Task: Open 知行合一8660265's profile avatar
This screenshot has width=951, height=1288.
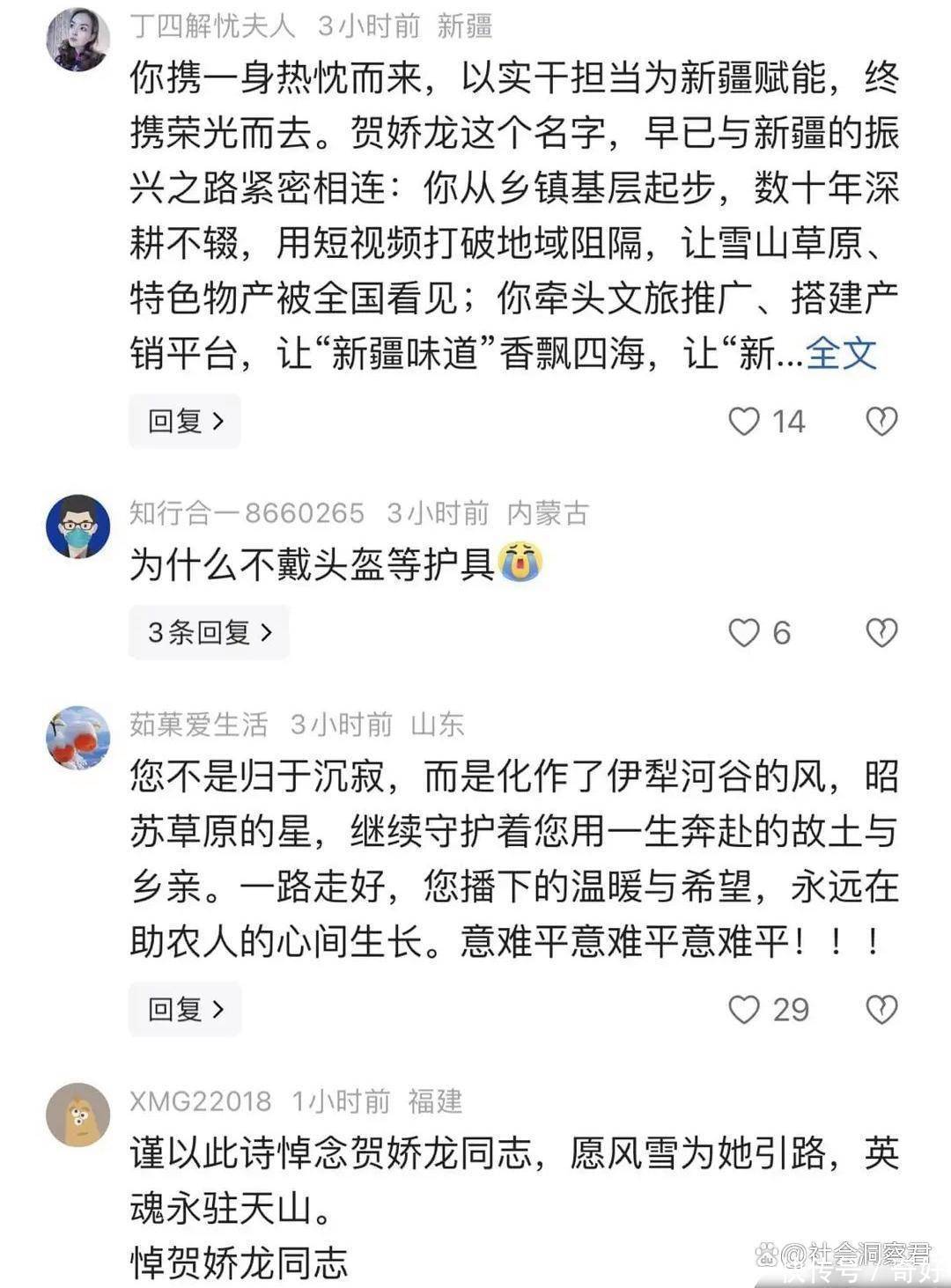Action: 77,526
